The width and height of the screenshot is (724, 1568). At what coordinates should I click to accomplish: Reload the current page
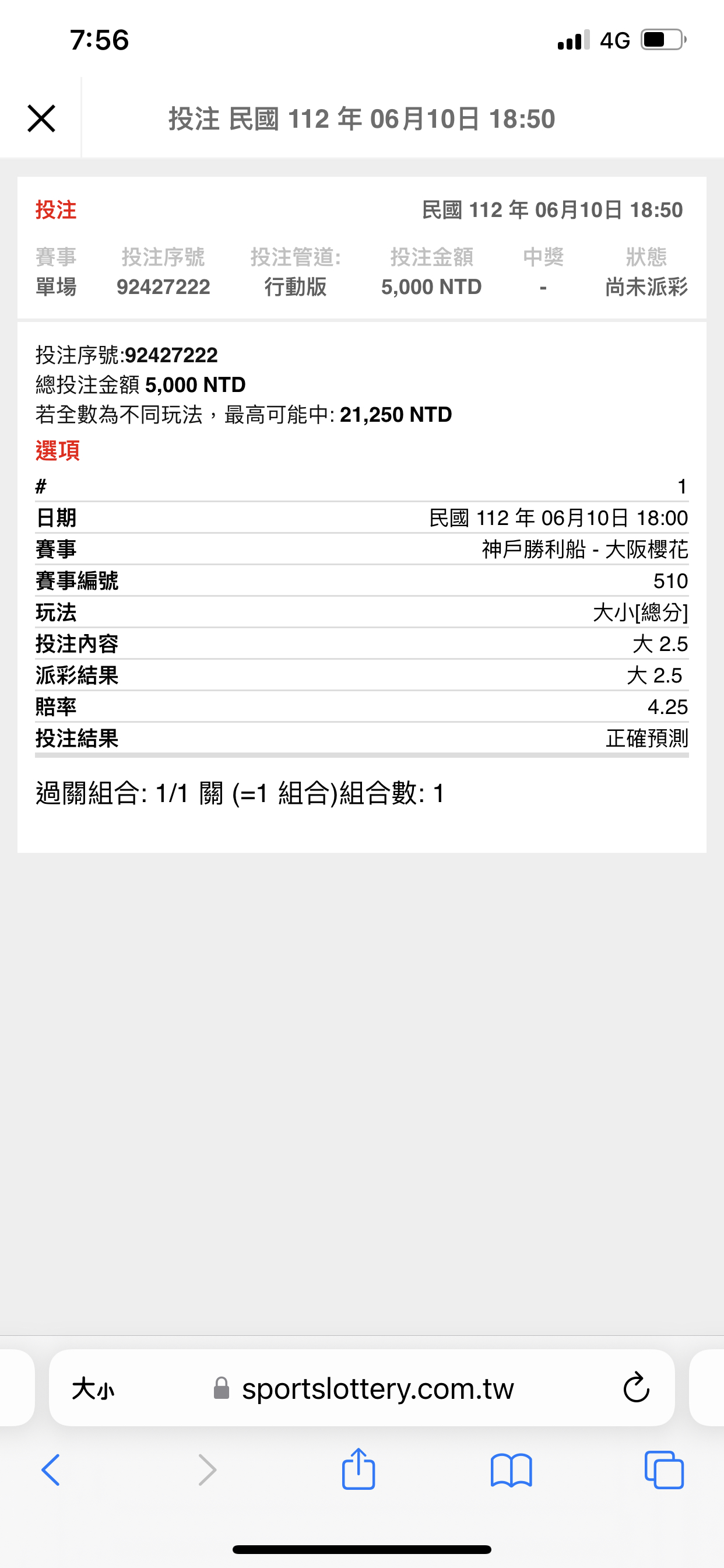[x=637, y=1388]
